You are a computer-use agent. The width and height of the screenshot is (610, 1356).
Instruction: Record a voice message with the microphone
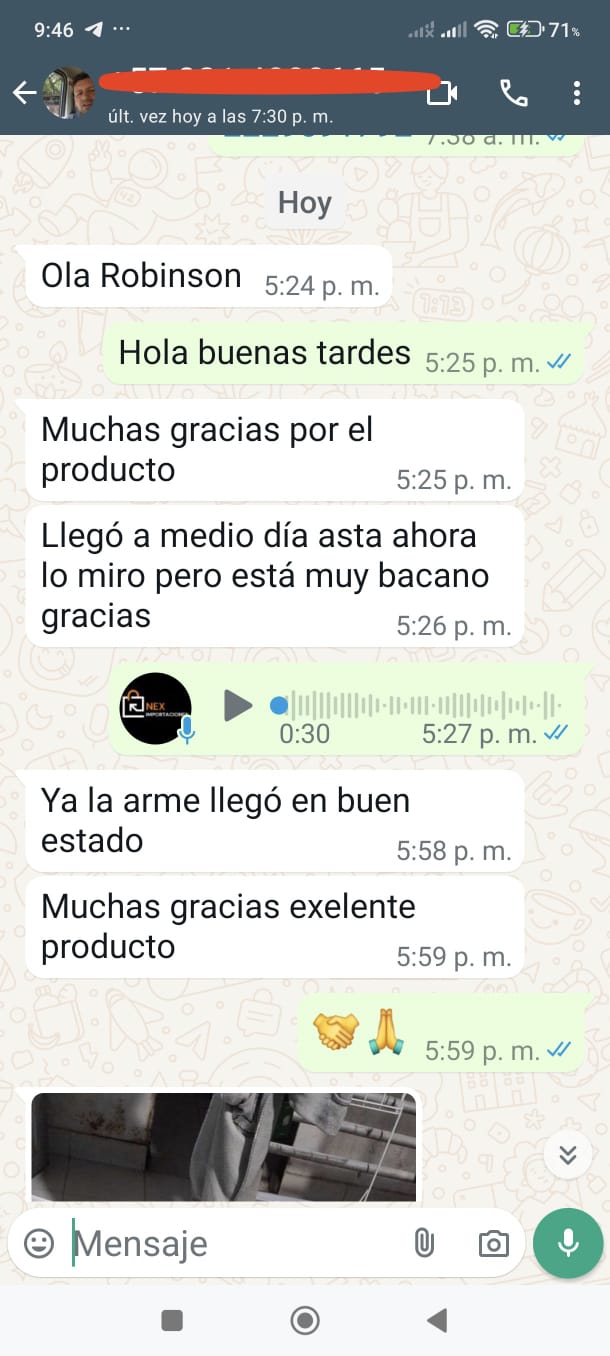568,1243
